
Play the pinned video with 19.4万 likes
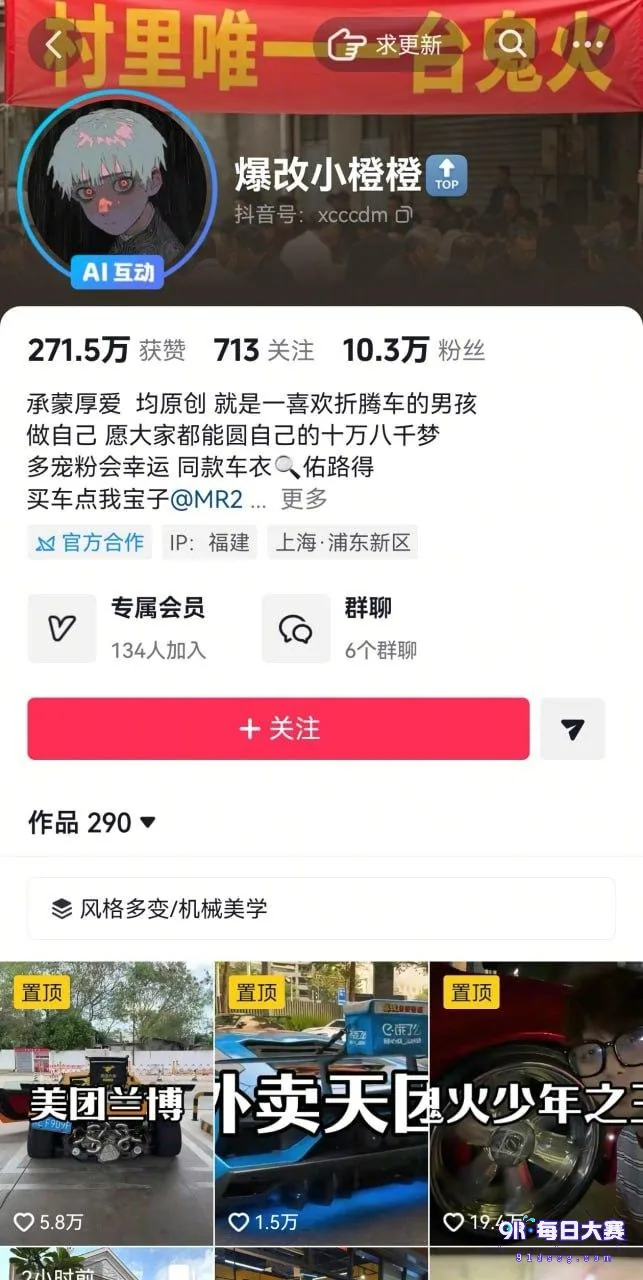(536, 1103)
